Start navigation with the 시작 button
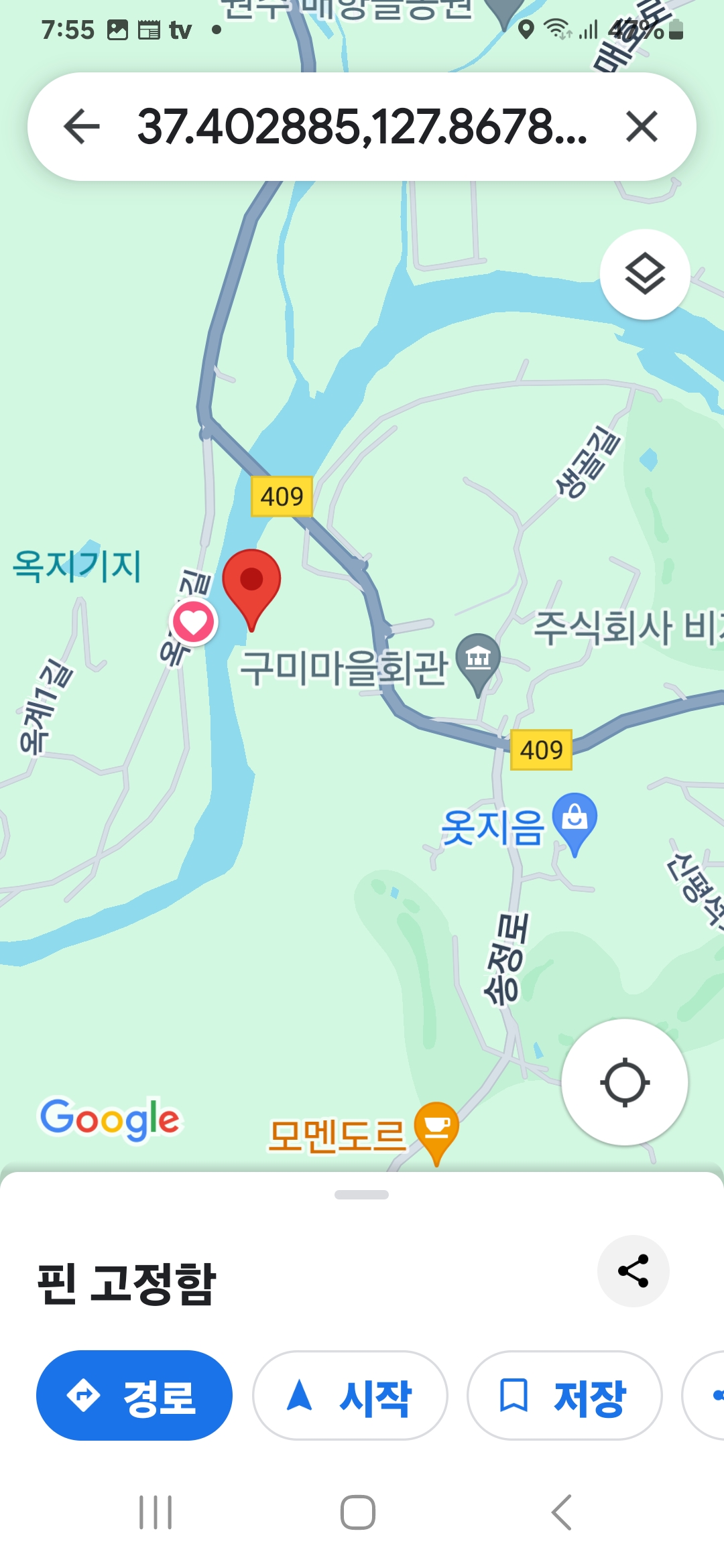 pos(350,1395)
